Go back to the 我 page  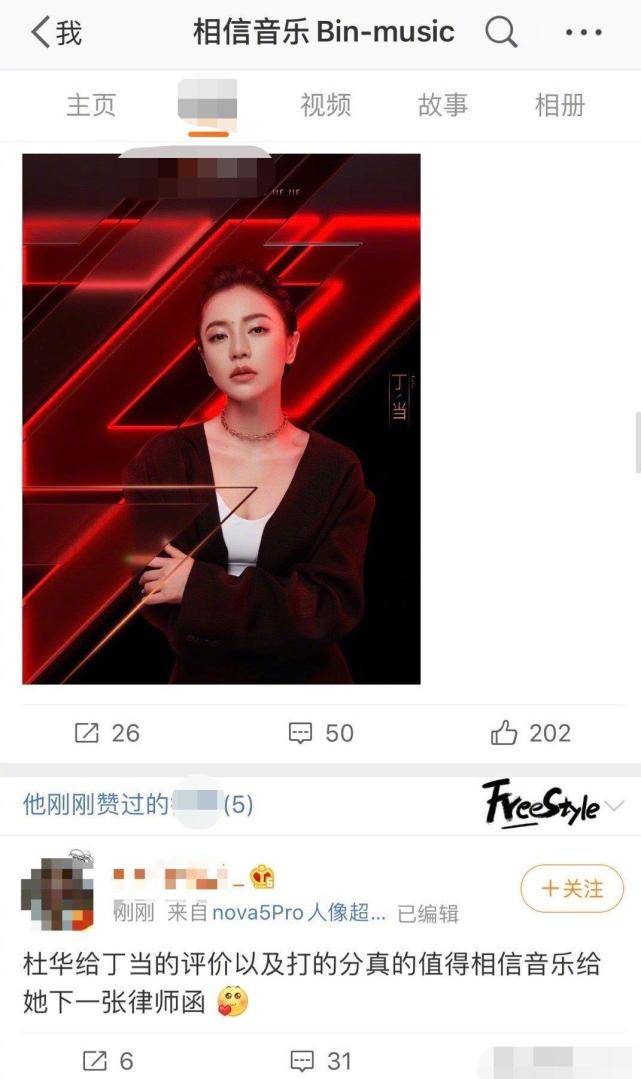(x=56, y=32)
